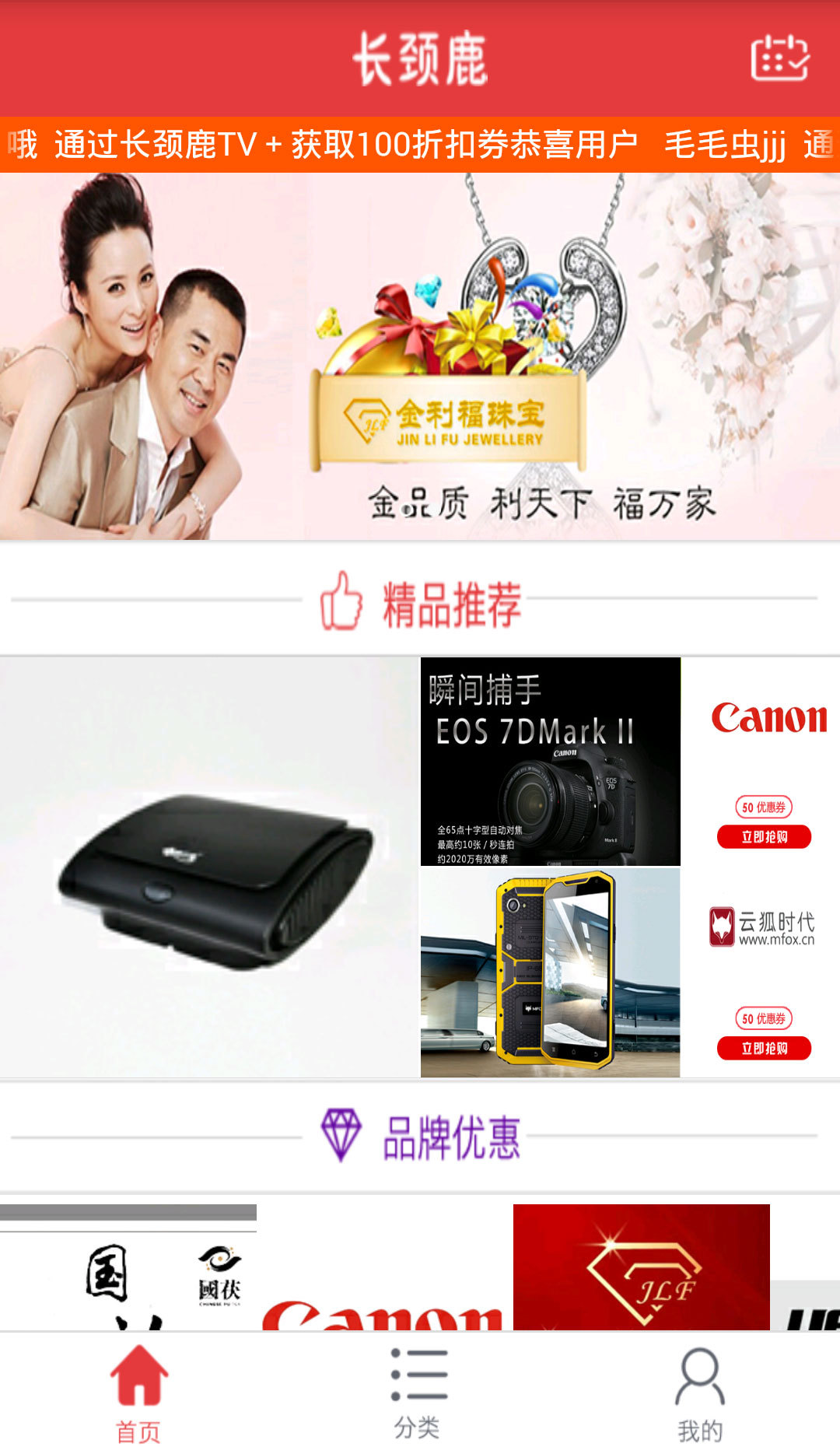
Task: Select the 50 优惠券 coupon near 云狐时代
Action: (765, 1015)
